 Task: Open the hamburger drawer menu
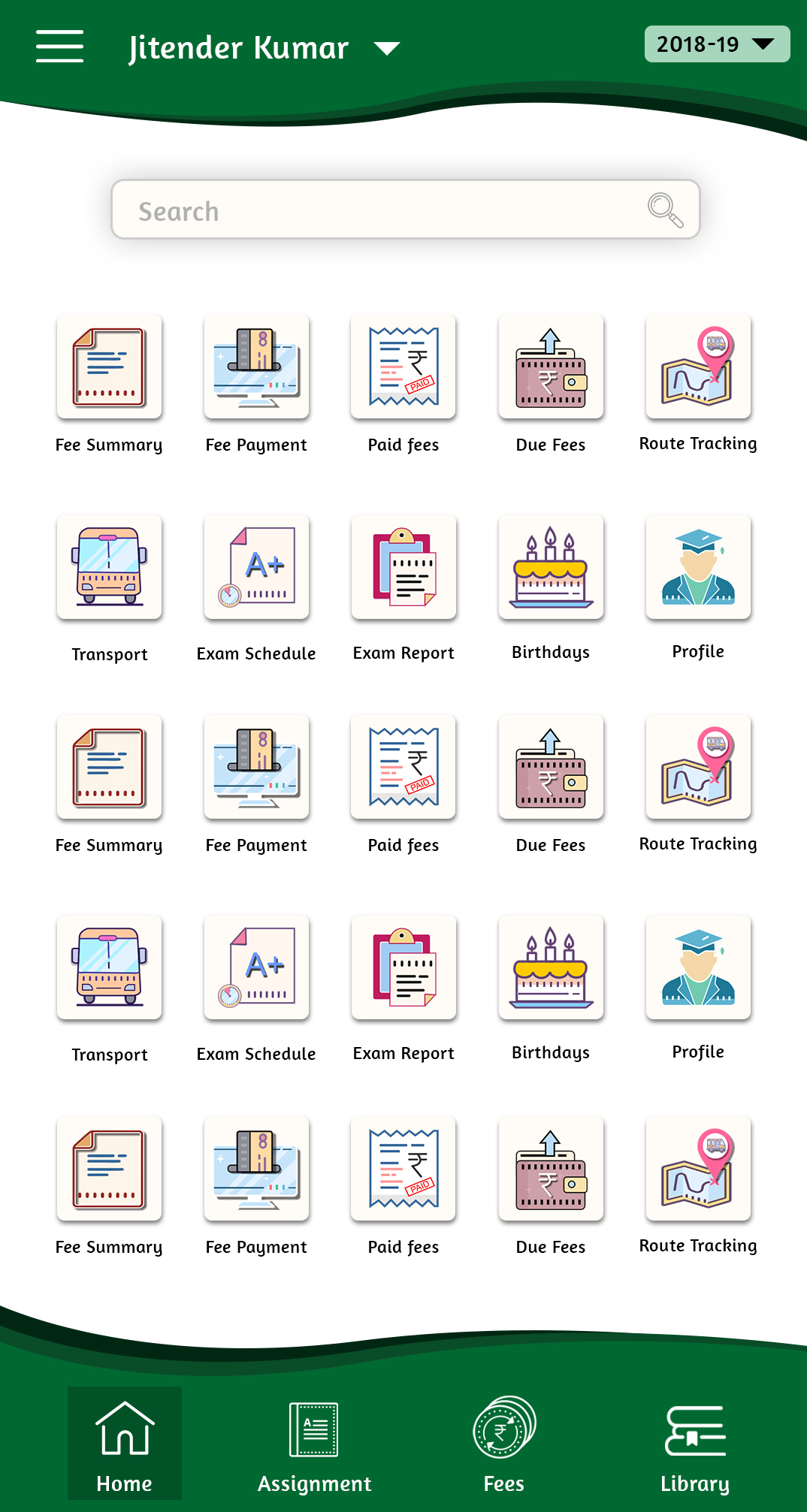pyautogui.click(x=59, y=47)
